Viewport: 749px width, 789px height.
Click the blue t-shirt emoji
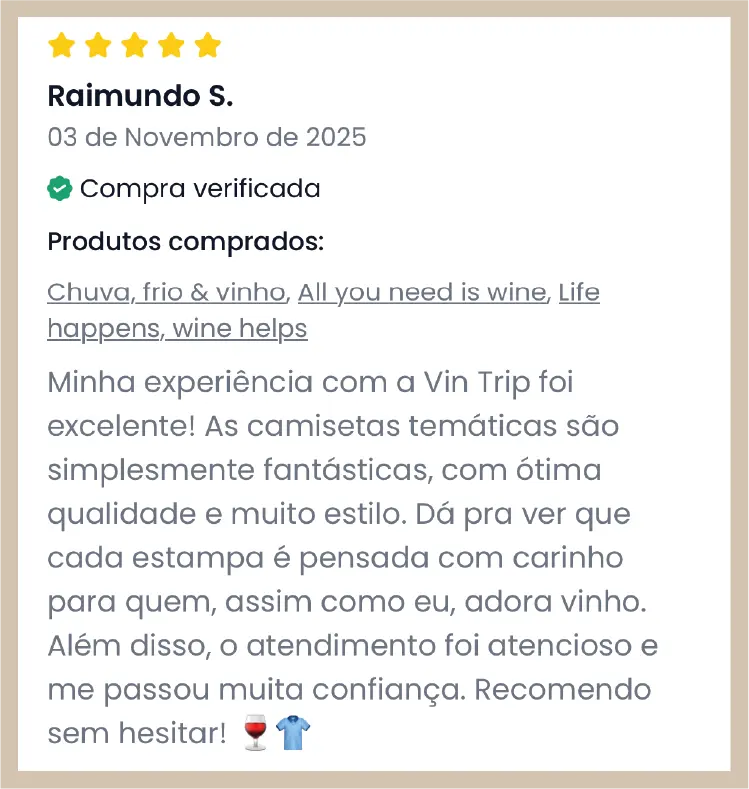tap(293, 731)
